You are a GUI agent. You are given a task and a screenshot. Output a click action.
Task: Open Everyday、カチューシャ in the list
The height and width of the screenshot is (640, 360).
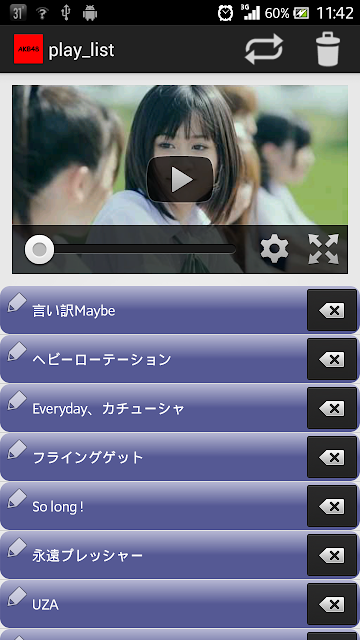[154, 408]
